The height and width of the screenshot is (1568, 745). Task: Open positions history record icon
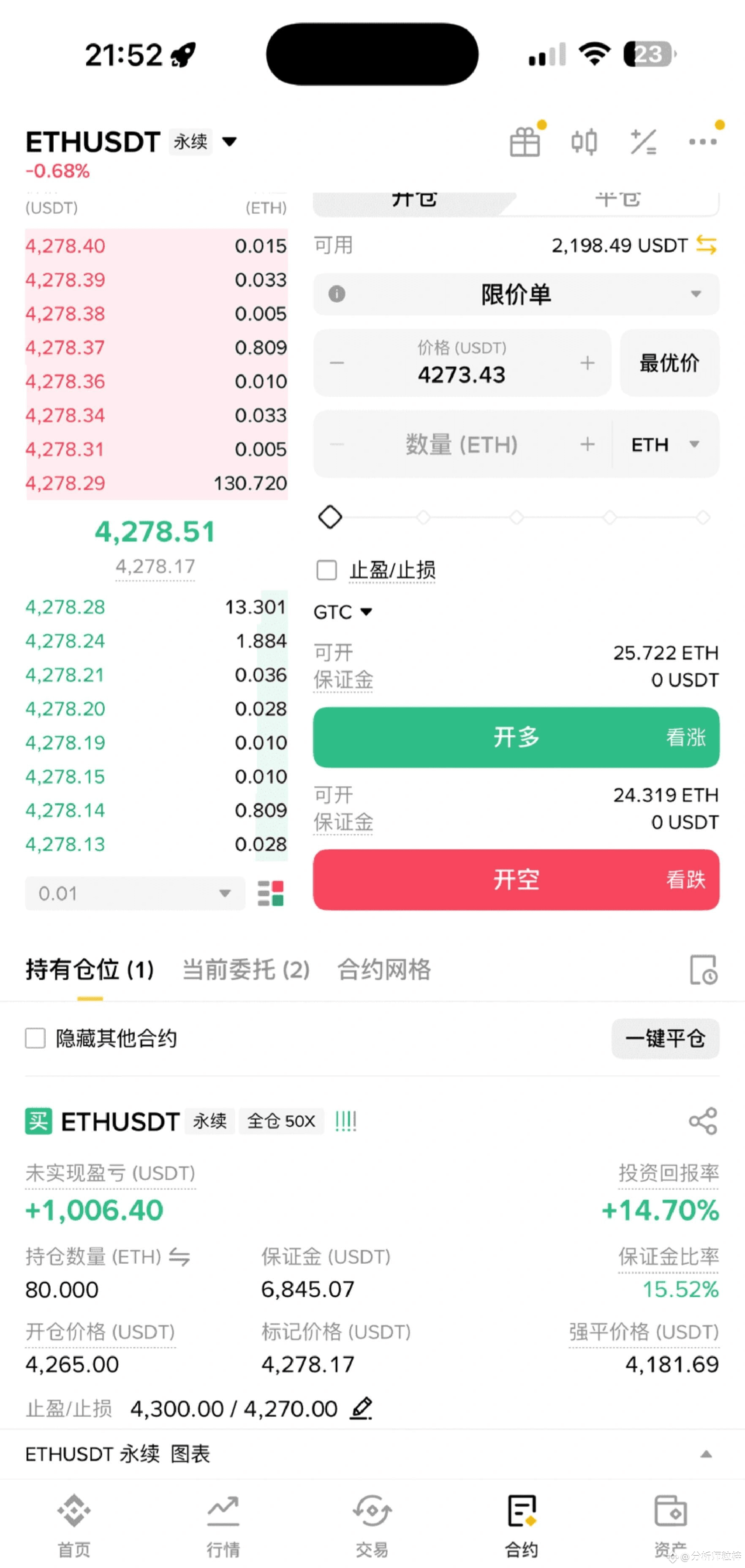click(704, 970)
